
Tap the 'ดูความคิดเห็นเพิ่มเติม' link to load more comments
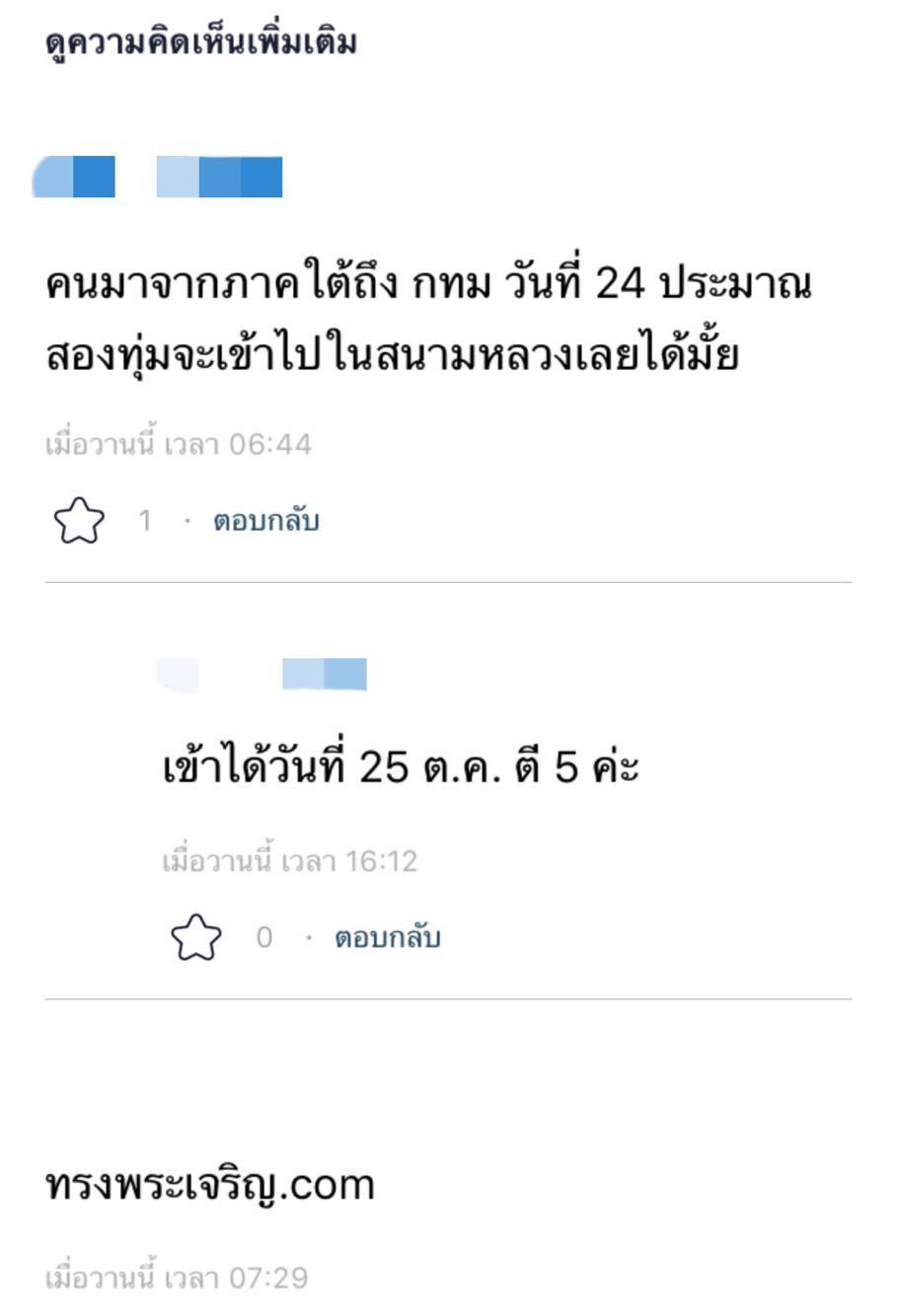(x=201, y=42)
